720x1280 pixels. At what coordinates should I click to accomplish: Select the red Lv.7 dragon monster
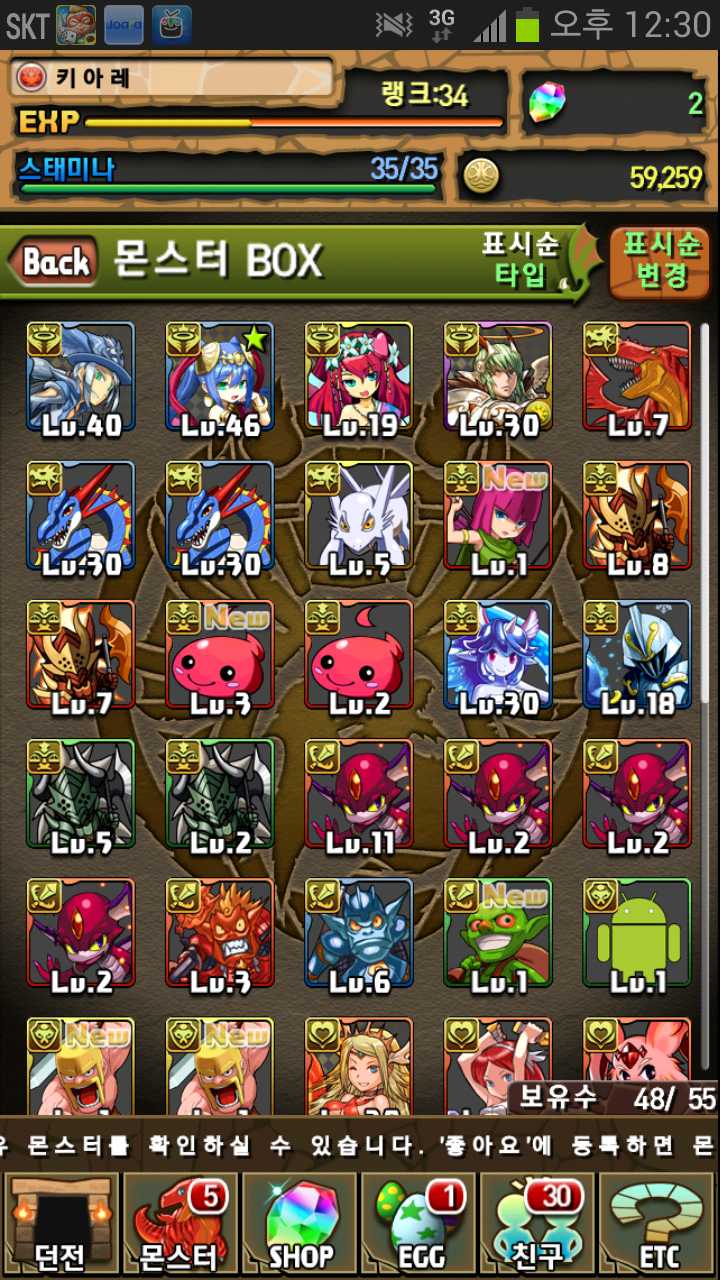637,378
